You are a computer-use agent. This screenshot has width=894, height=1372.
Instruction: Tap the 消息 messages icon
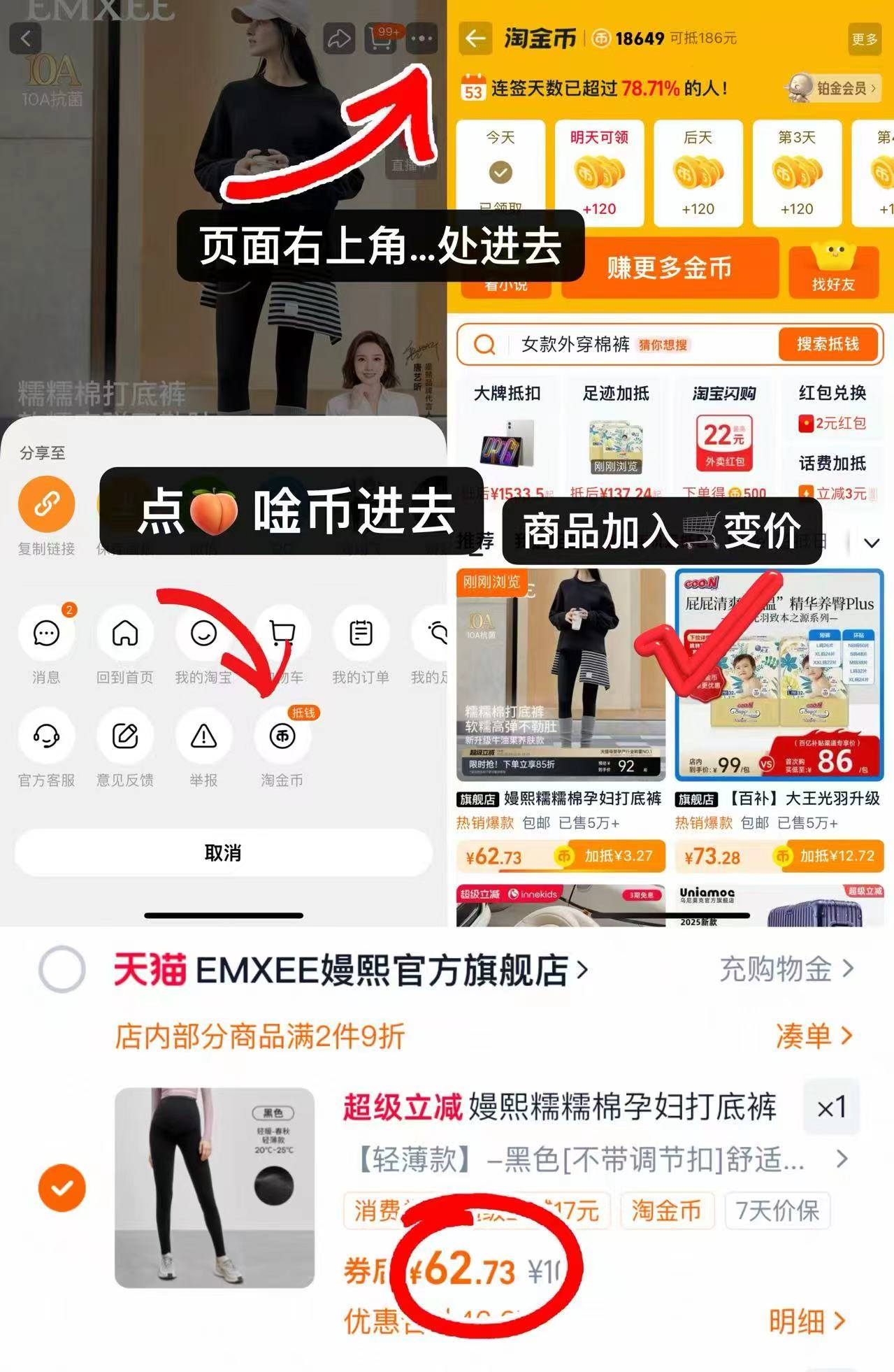pyautogui.click(x=45, y=633)
